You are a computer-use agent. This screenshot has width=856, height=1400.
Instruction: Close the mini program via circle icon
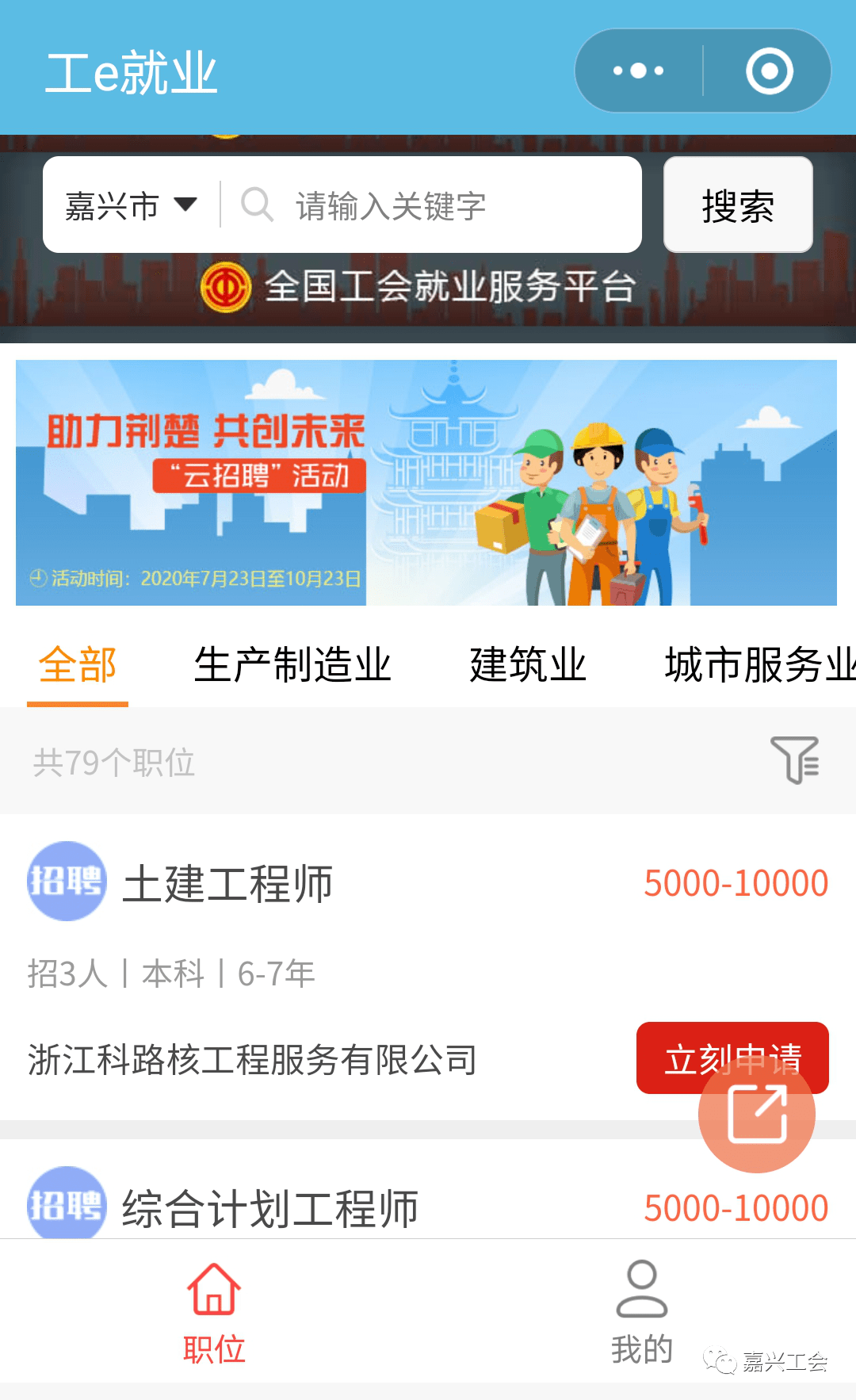769,71
